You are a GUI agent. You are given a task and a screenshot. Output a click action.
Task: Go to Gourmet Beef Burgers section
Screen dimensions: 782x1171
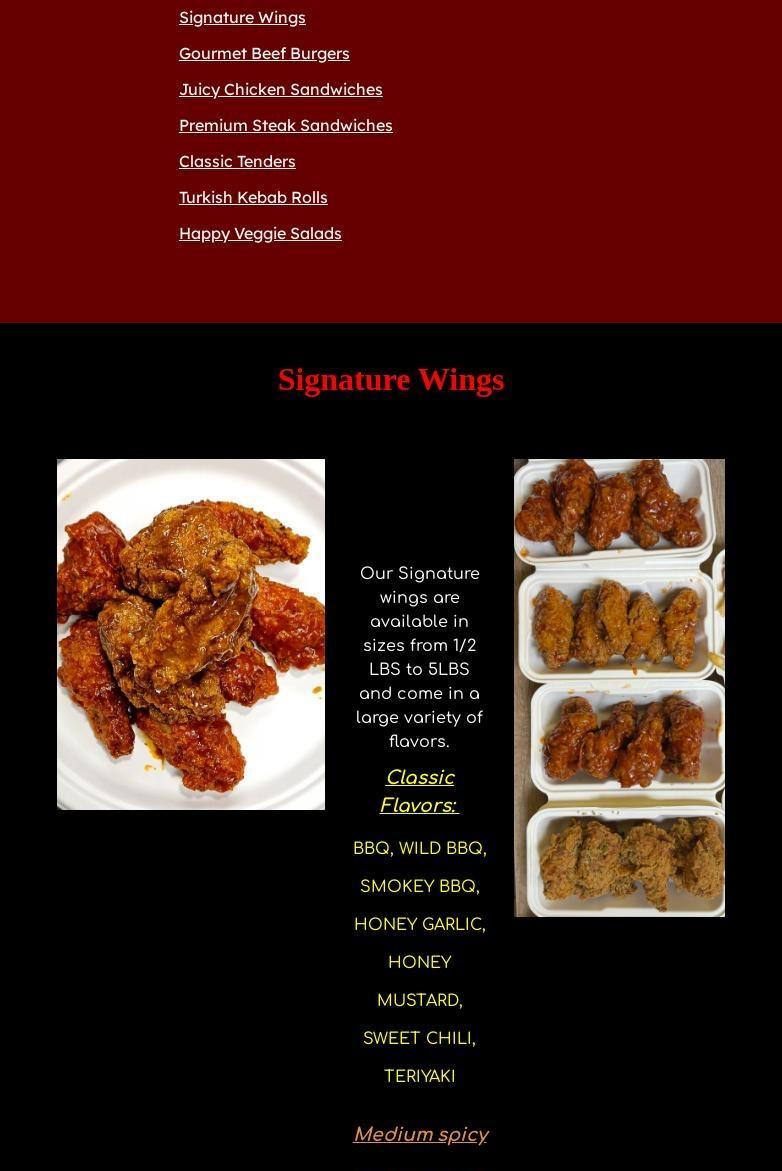point(264,53)
